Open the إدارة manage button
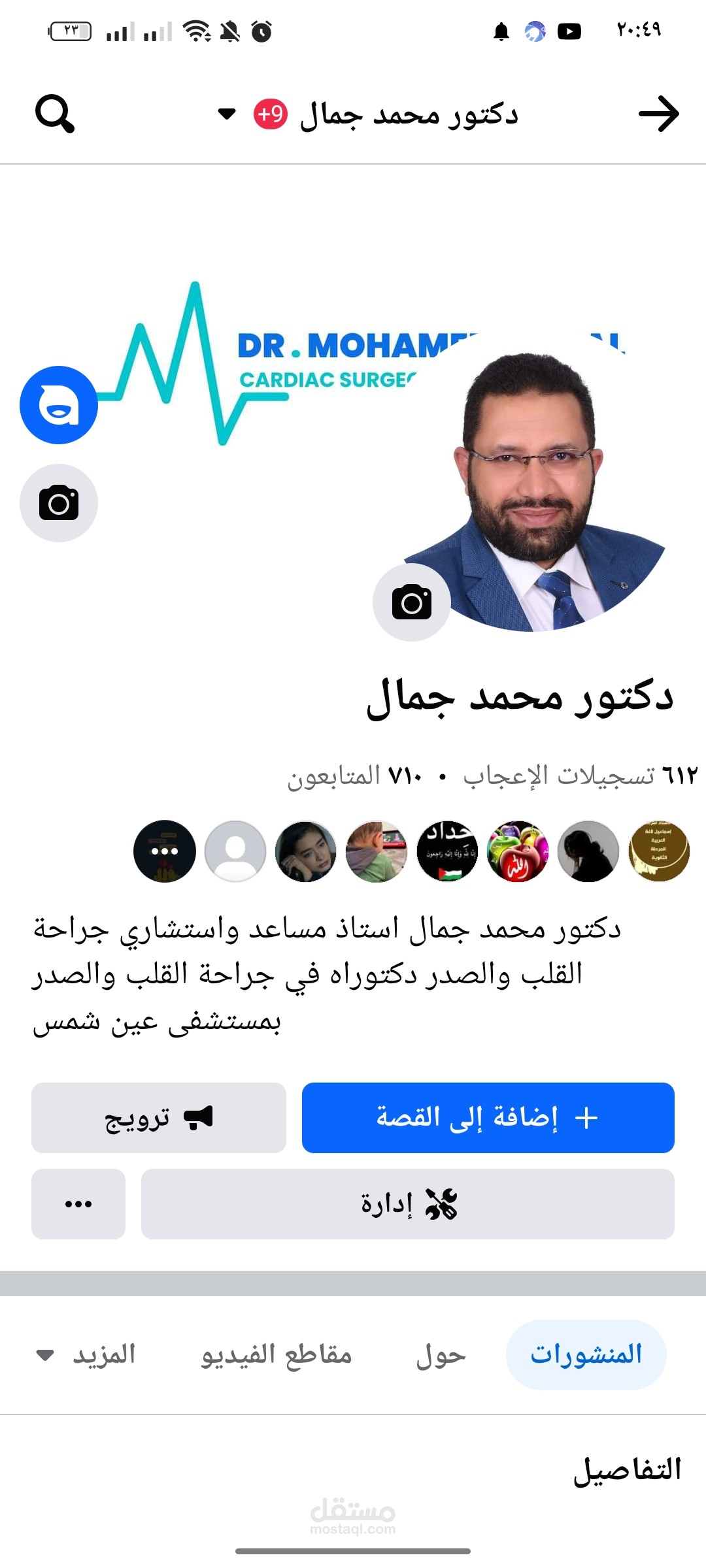Viewport: 706px width, 1568px height. tap(408, 1204)
